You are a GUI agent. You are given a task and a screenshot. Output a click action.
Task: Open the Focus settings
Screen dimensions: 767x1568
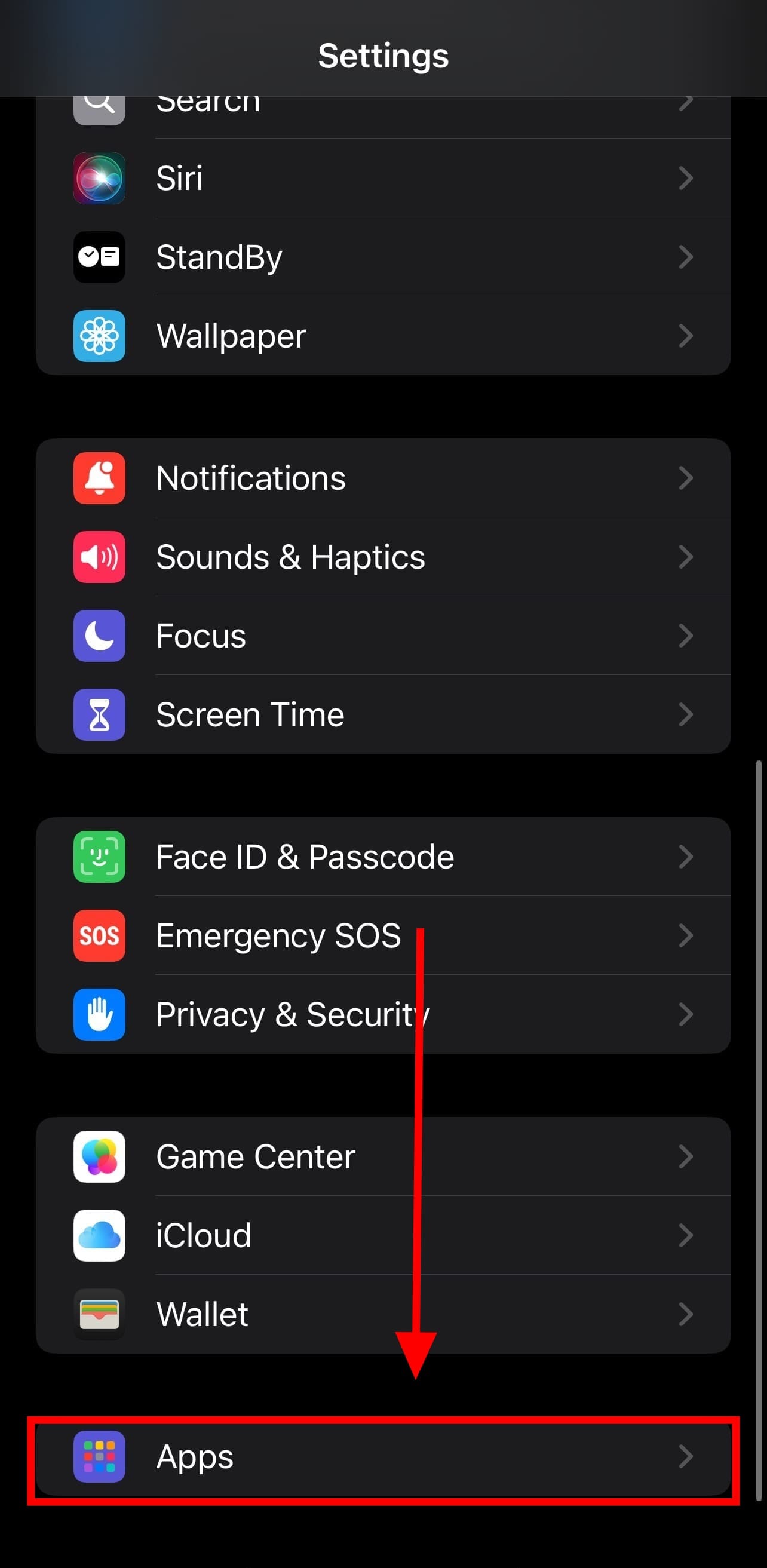[x=382, y=636]
